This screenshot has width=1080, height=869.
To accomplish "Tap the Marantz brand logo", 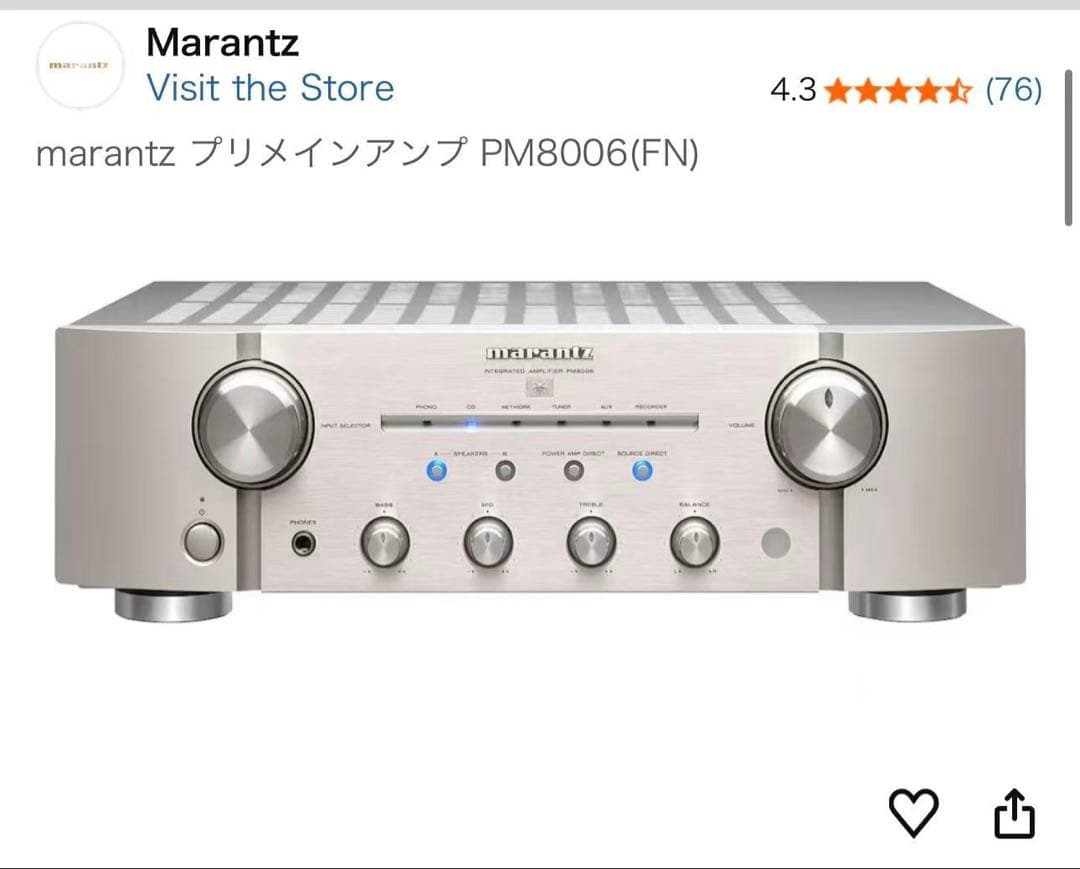I will click(79, 65).
